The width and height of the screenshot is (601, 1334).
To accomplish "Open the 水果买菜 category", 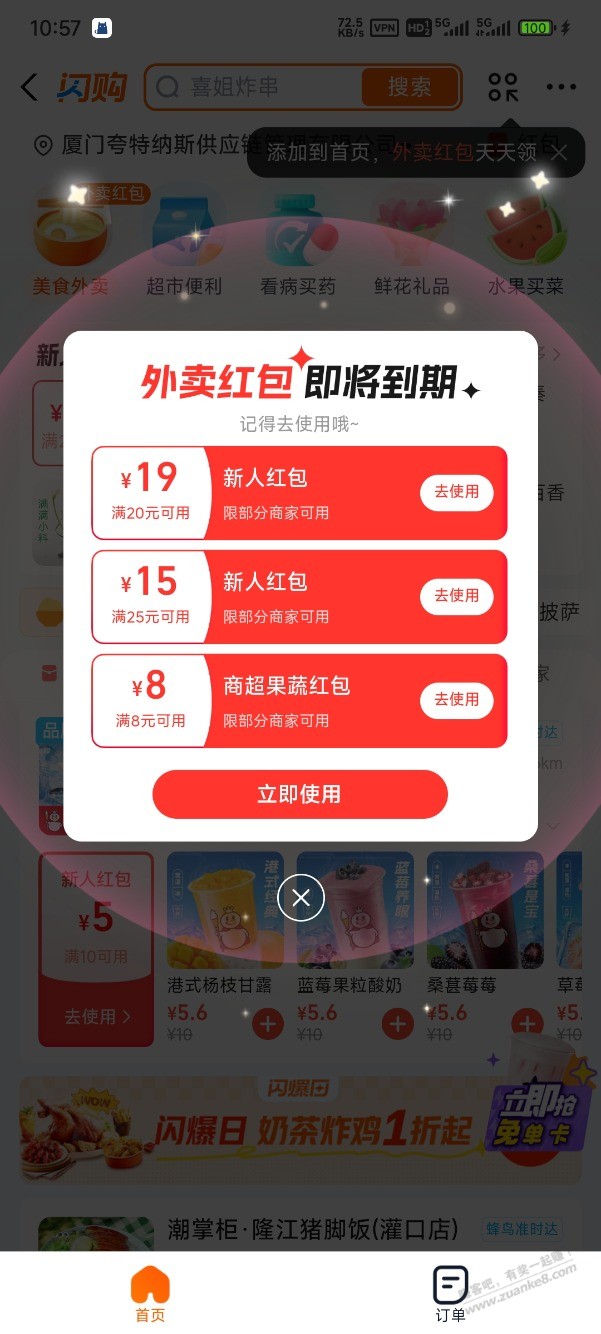I will 526,245.
